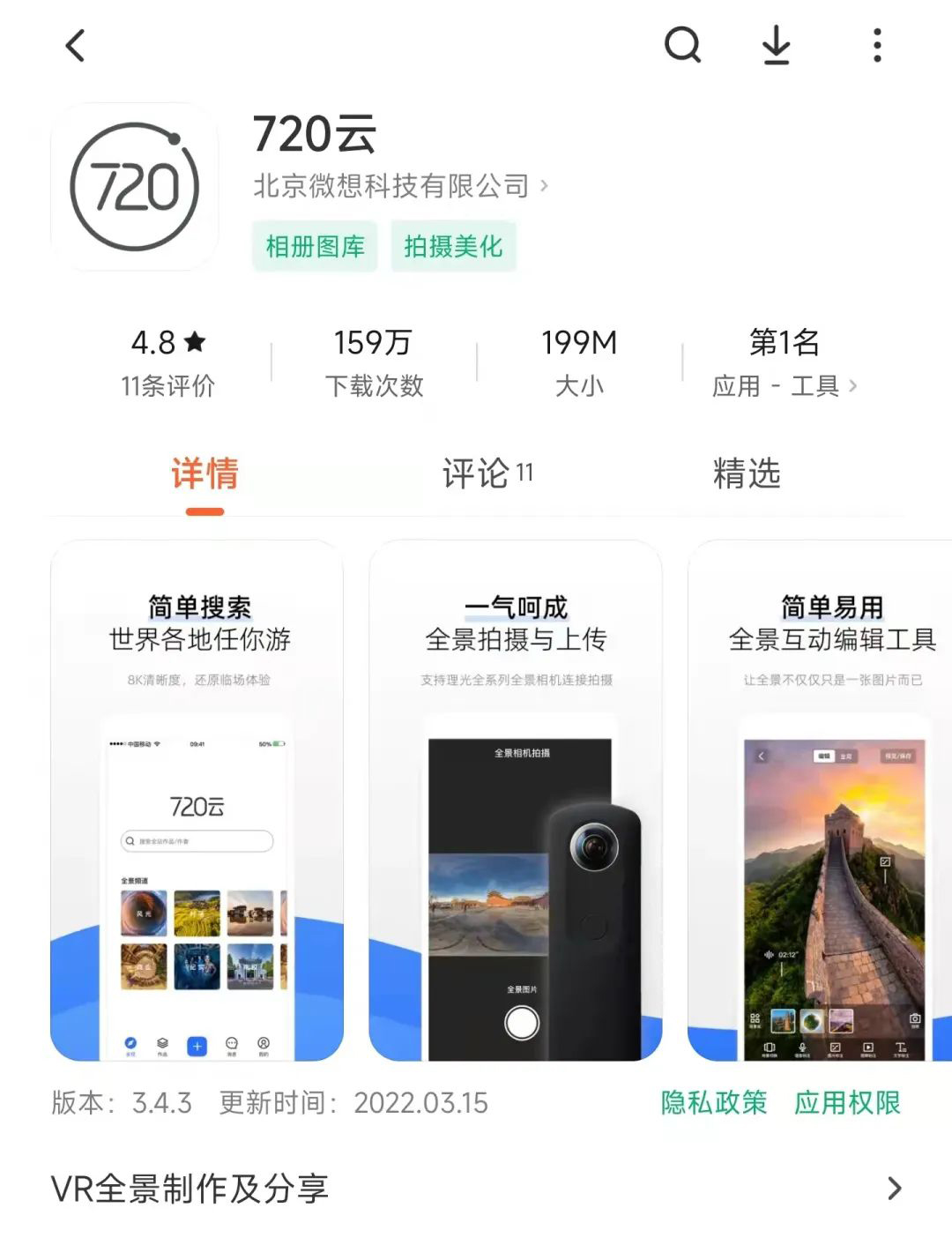Viewport: 952px width, 1245px height.
Task: Open the search icon
Action: tap(682, 45)
